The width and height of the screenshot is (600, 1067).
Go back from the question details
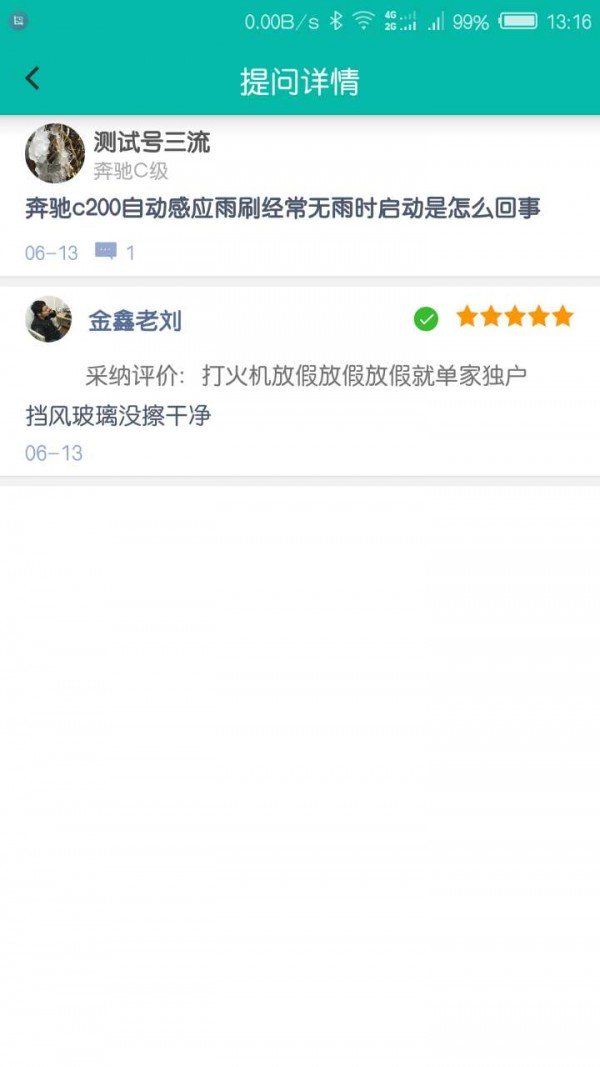(33, 79)
